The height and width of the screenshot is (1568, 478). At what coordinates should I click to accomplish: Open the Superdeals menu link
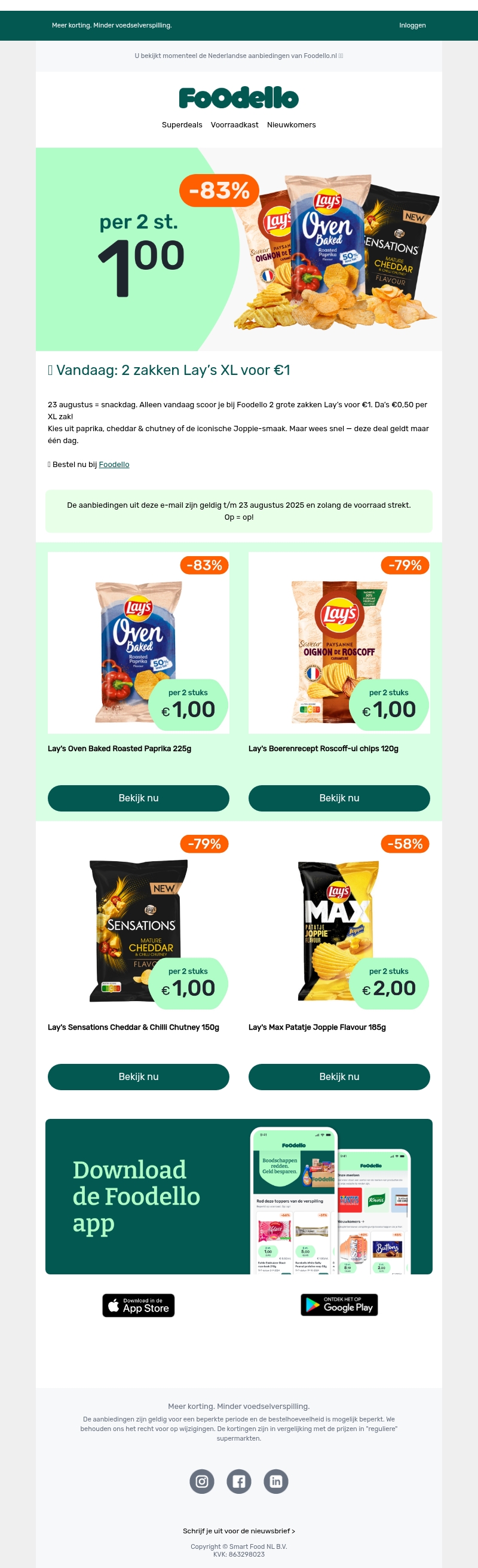tap(182, 125)
